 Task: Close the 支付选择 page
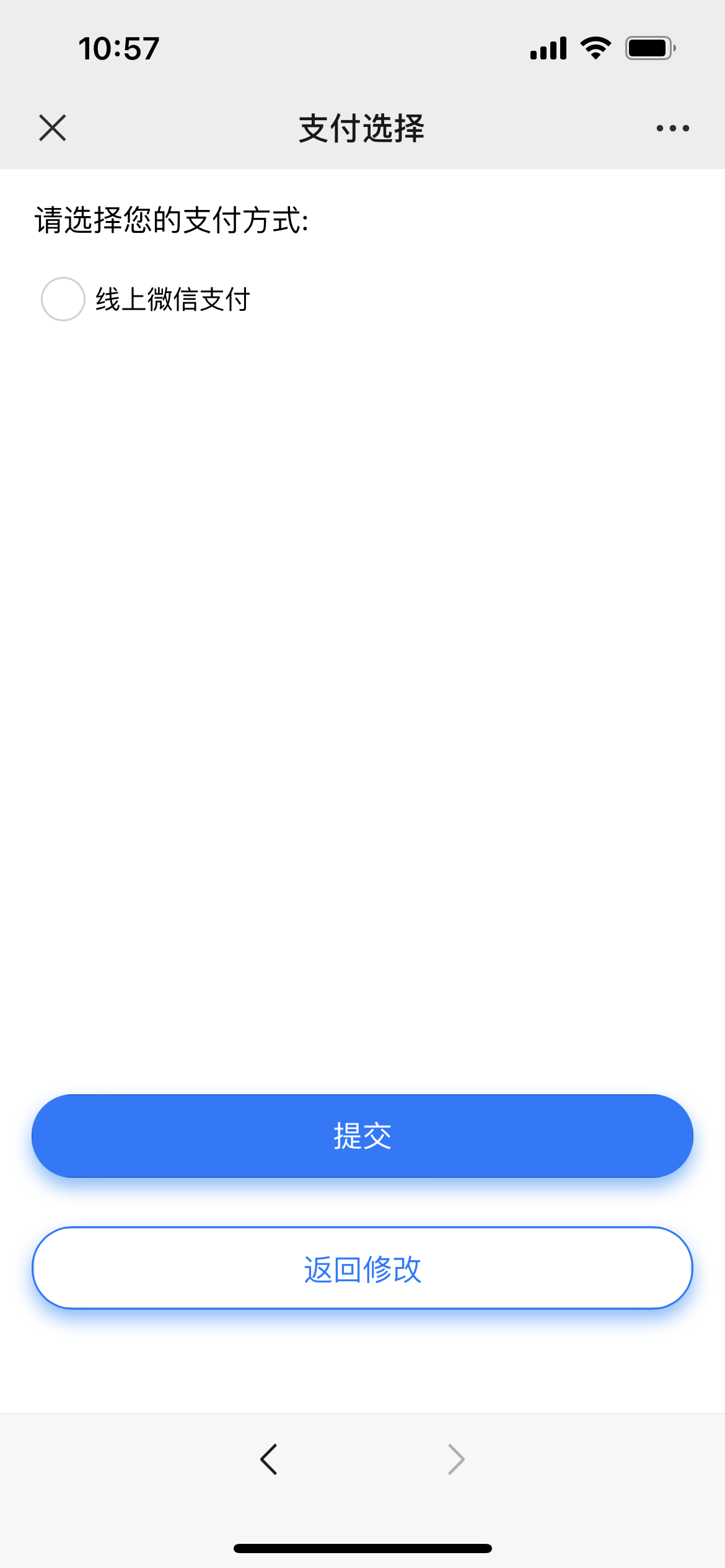point(53,128)
